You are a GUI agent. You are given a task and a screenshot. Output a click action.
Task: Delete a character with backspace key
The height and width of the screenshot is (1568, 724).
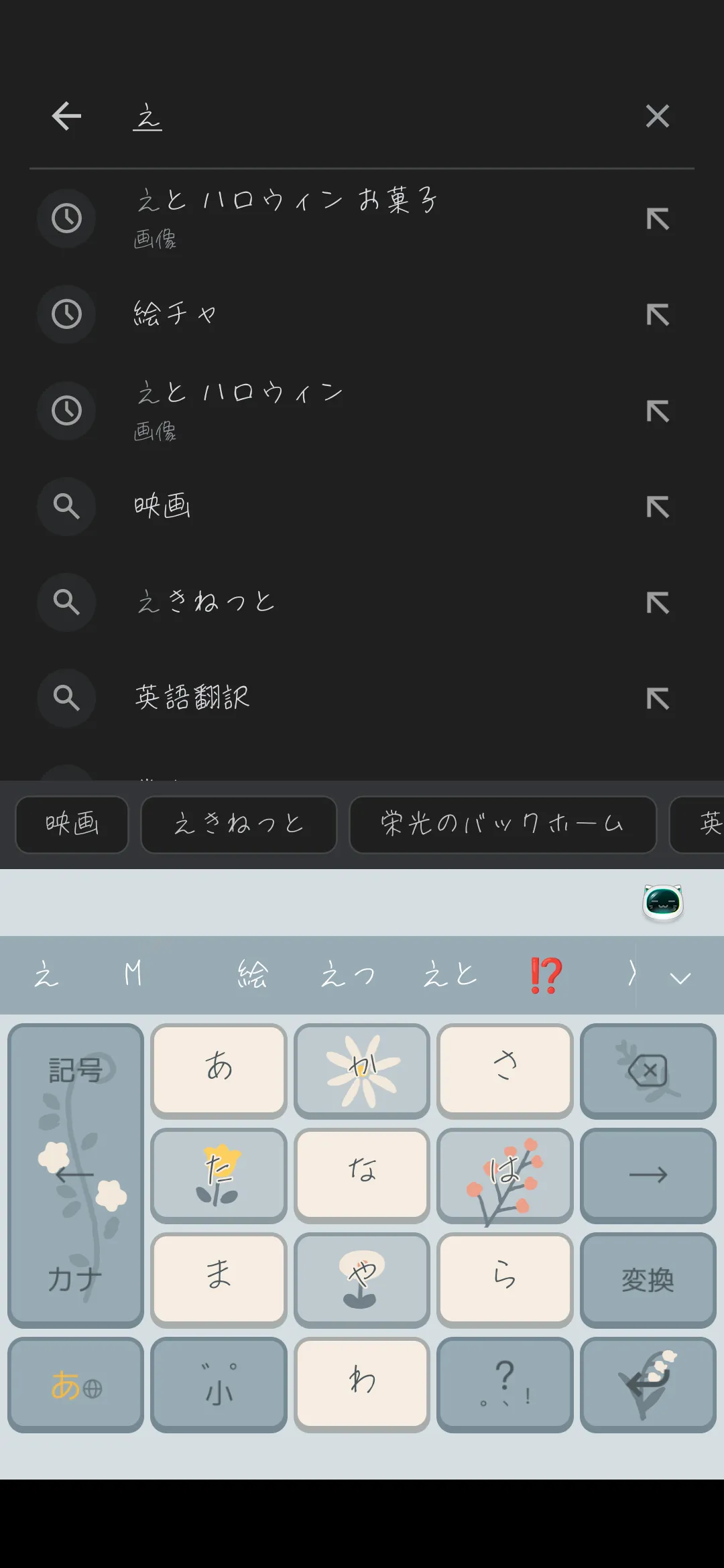648,1070
